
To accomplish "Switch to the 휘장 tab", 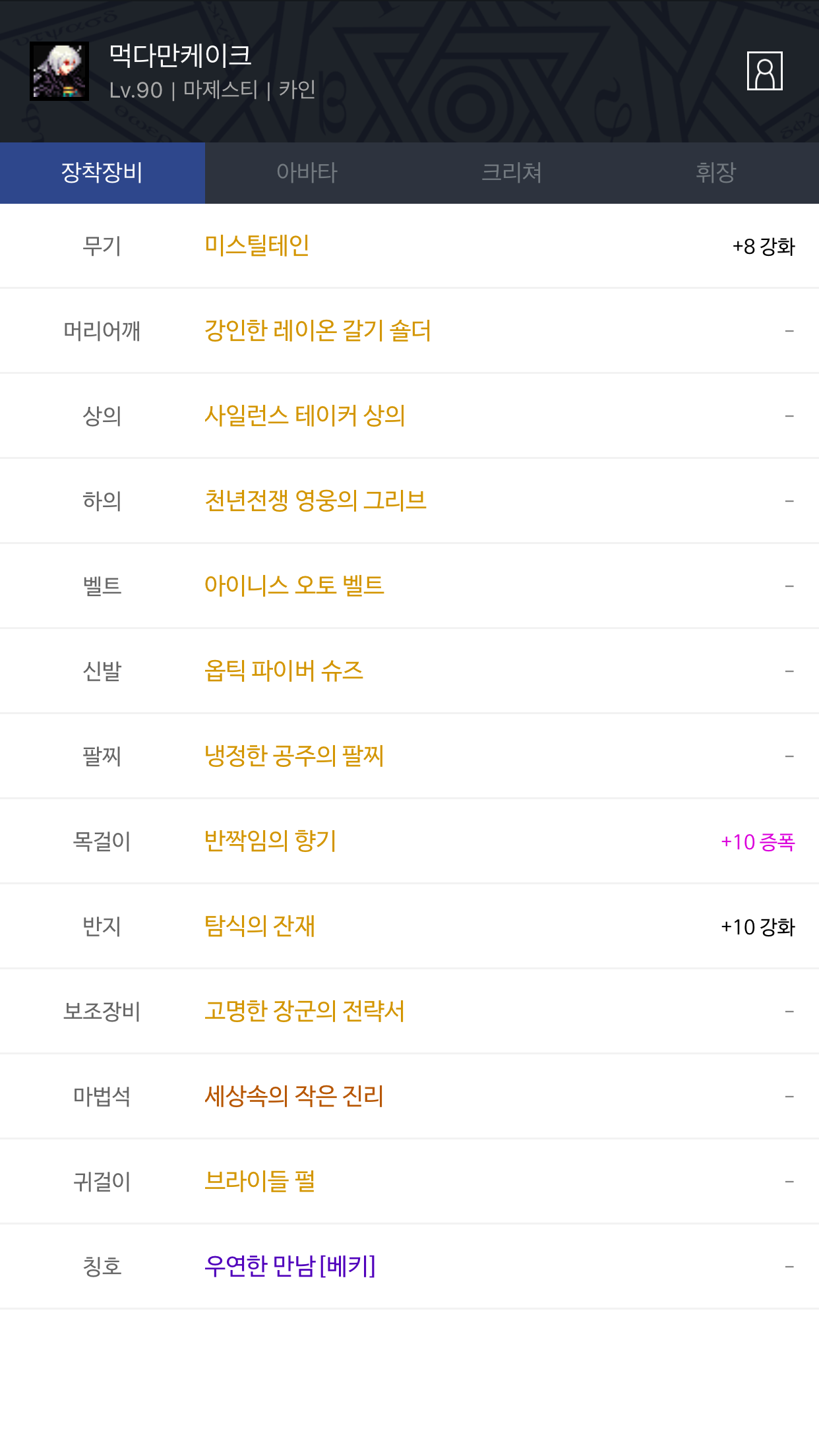I will 716,173.
